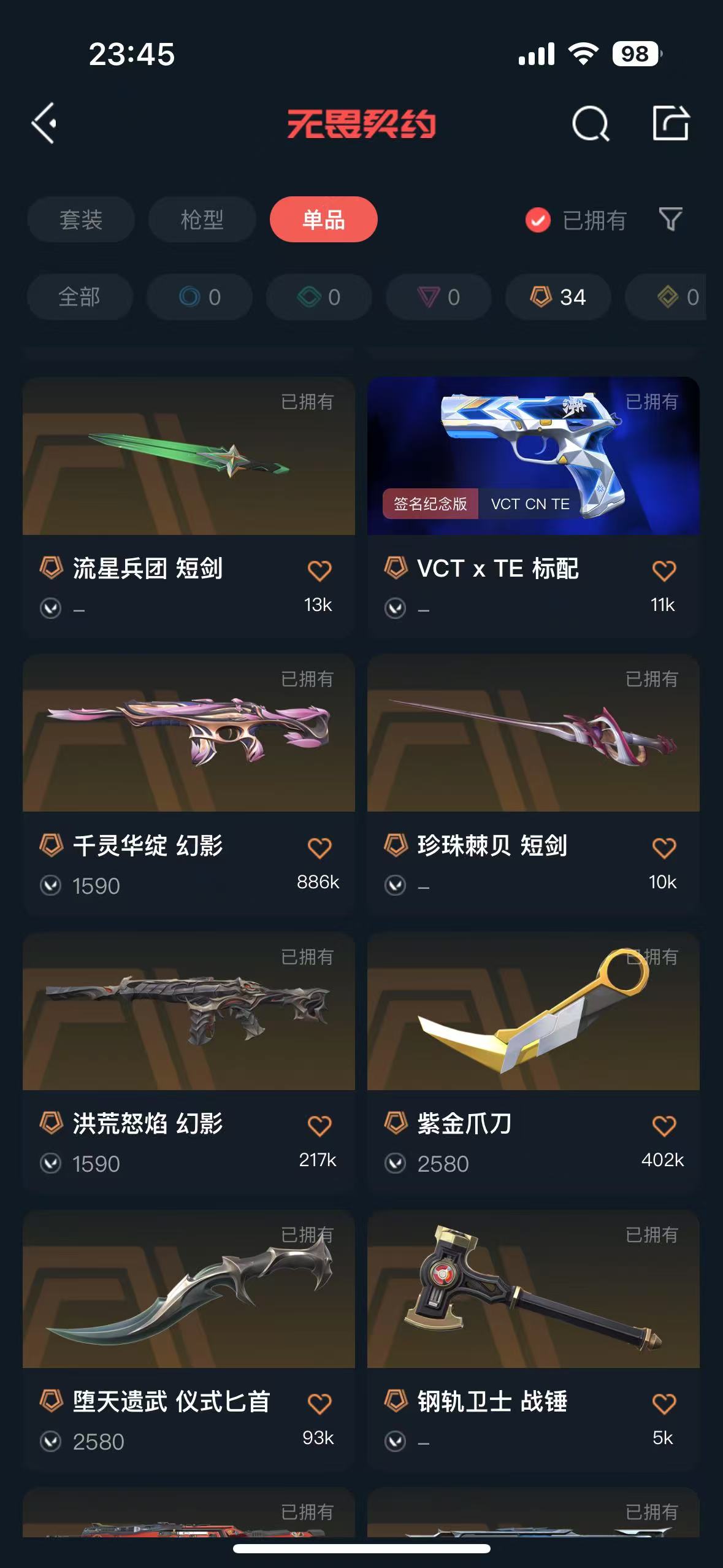The width and height of the screenshot is (723, 1568).
Task: Open the filter funnel icon
Action: click(670, 219)
